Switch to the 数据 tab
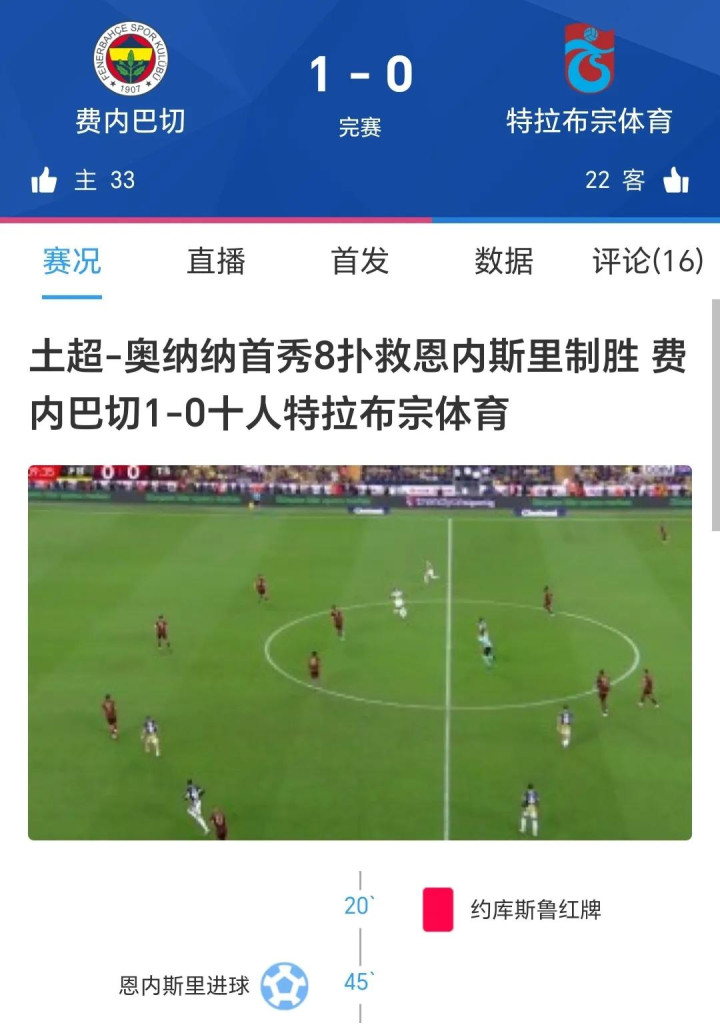The width and height of the screenshot is (720, 1035). [x=504, y=261]
